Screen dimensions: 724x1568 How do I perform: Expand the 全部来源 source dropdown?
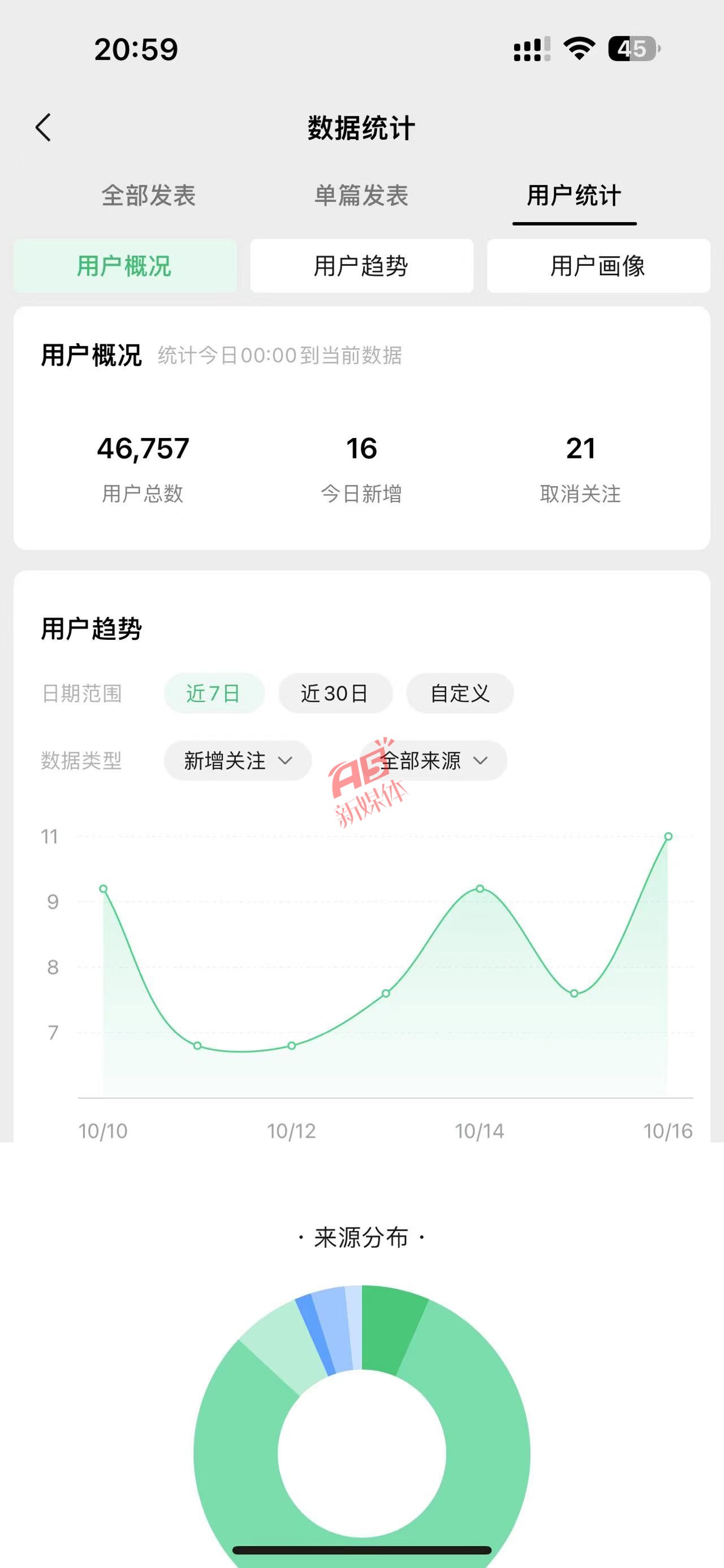click(x=433, y=761)
